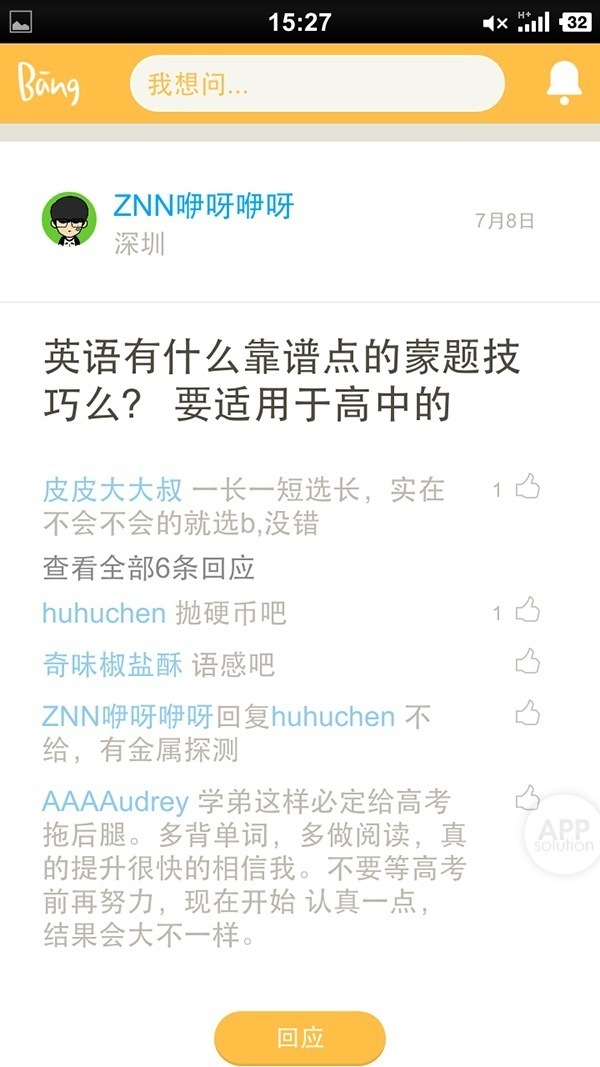Like AAAAudrey's reply
Viewport: 600px width, 1067px height.
(x=527, y=798)
